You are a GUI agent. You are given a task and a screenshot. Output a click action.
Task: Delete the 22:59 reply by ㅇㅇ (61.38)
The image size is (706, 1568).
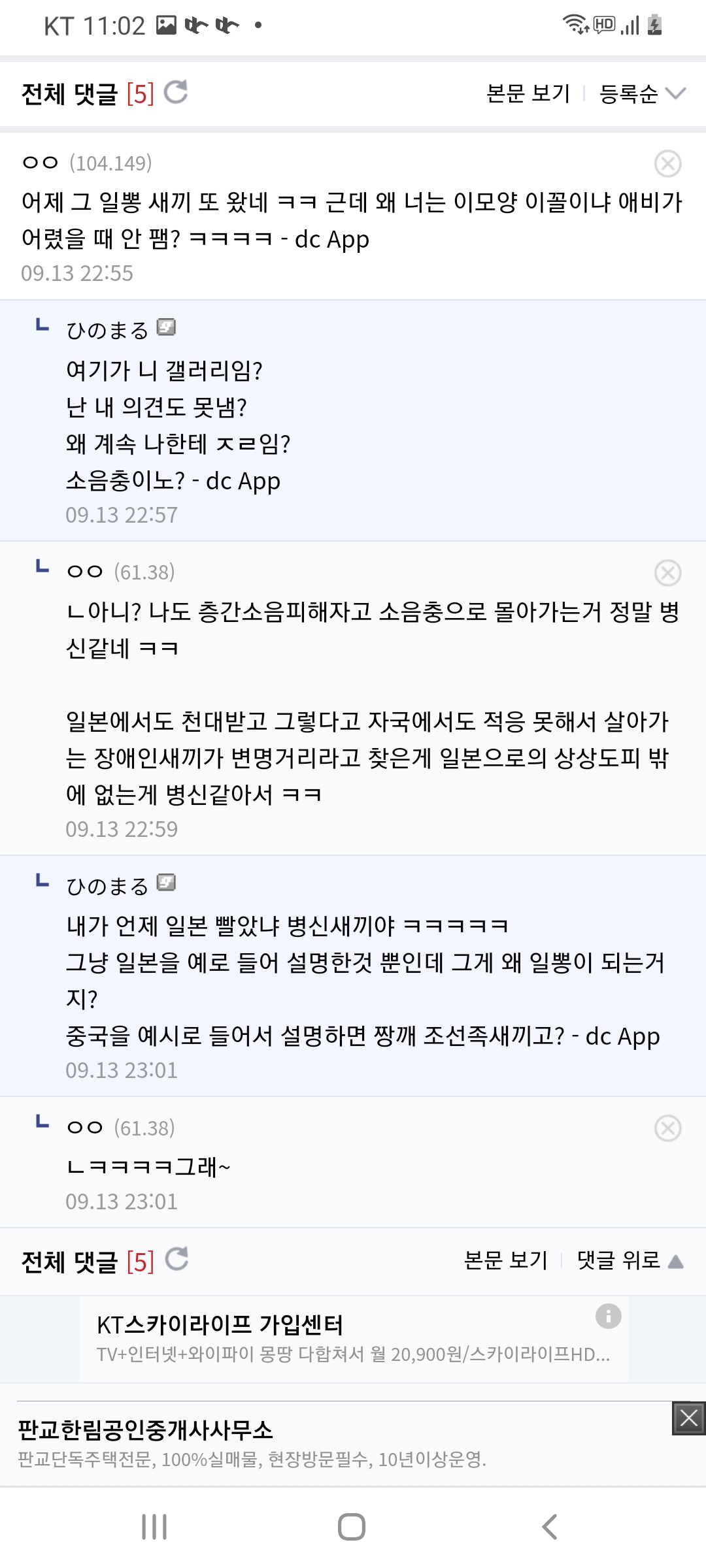(x=667, y=573)
